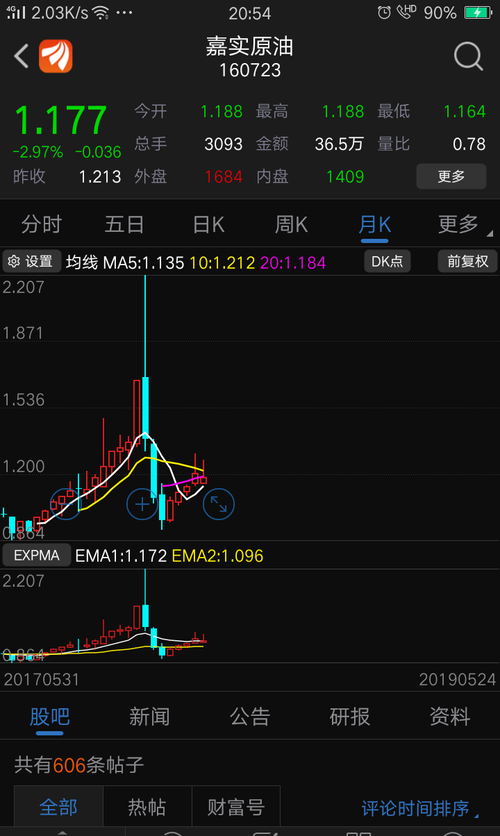Switch to the 五日 chart tab
This screenshot has width=500, height=836.
(124, 224)
